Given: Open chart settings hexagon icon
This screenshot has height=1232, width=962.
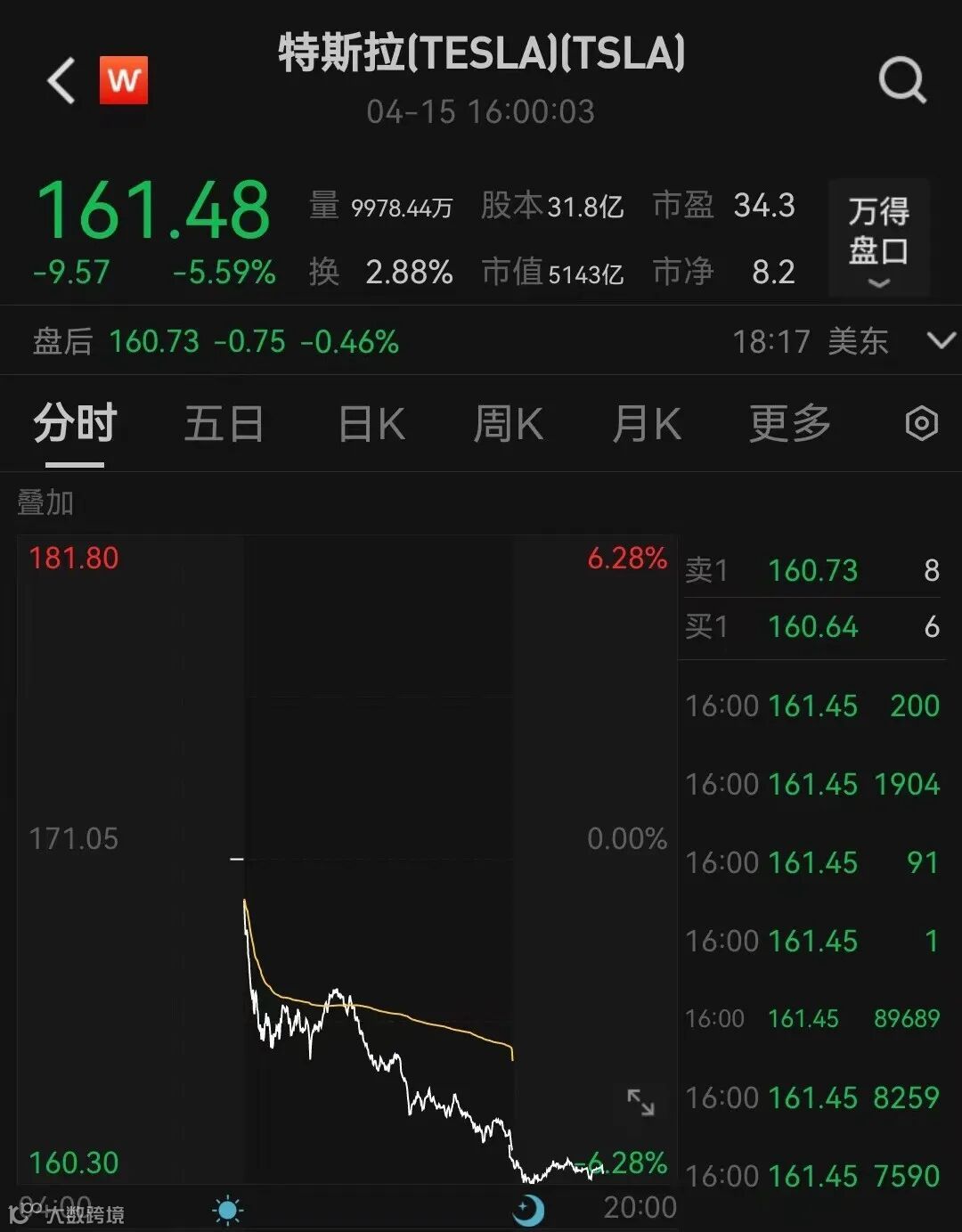Looking at the screenshot, I should point(921,424).
